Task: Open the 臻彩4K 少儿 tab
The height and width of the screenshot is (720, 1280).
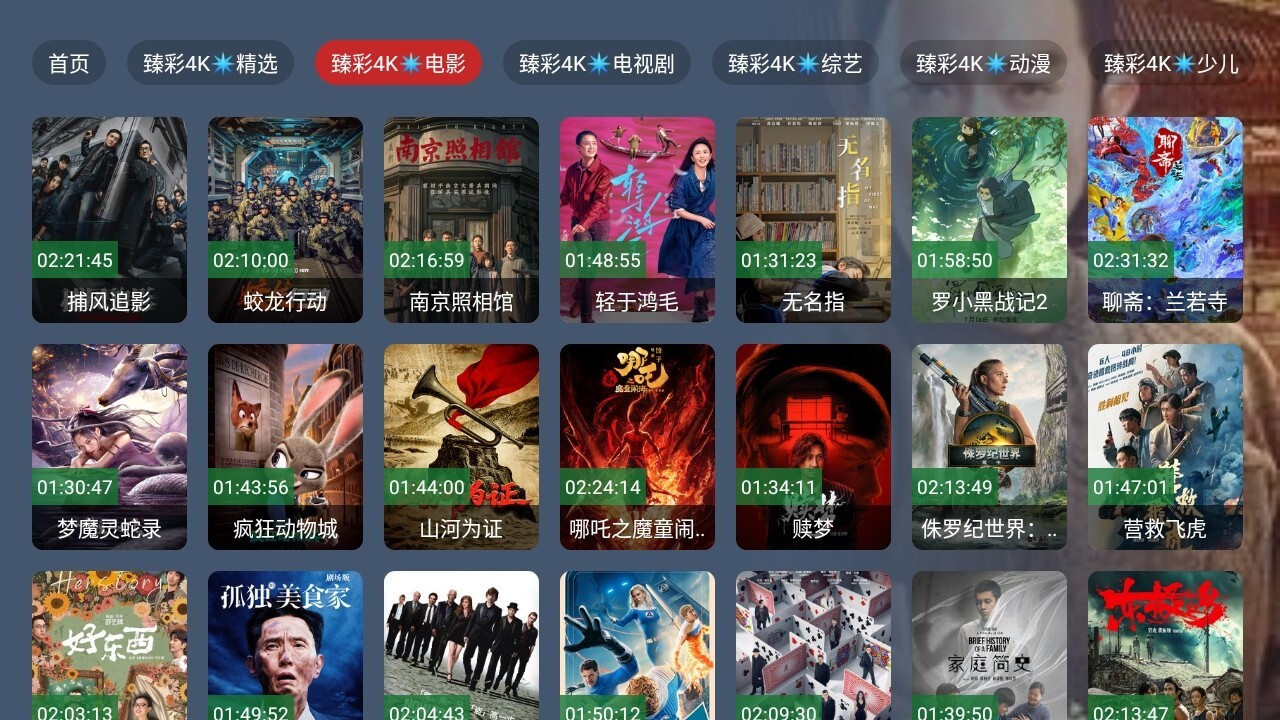Action: pyautogui.click(x=1170, y=63)
